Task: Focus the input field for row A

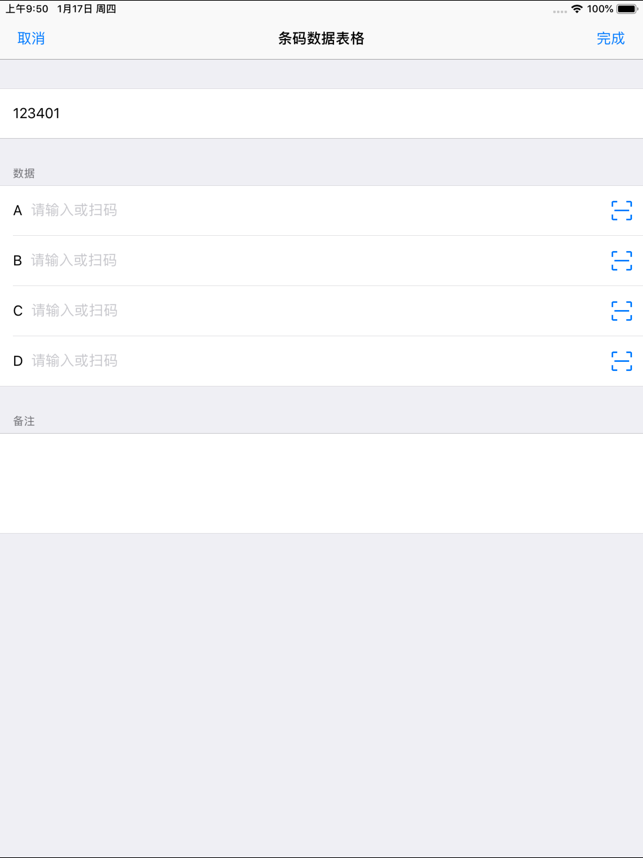Action: tap(300, 211)
